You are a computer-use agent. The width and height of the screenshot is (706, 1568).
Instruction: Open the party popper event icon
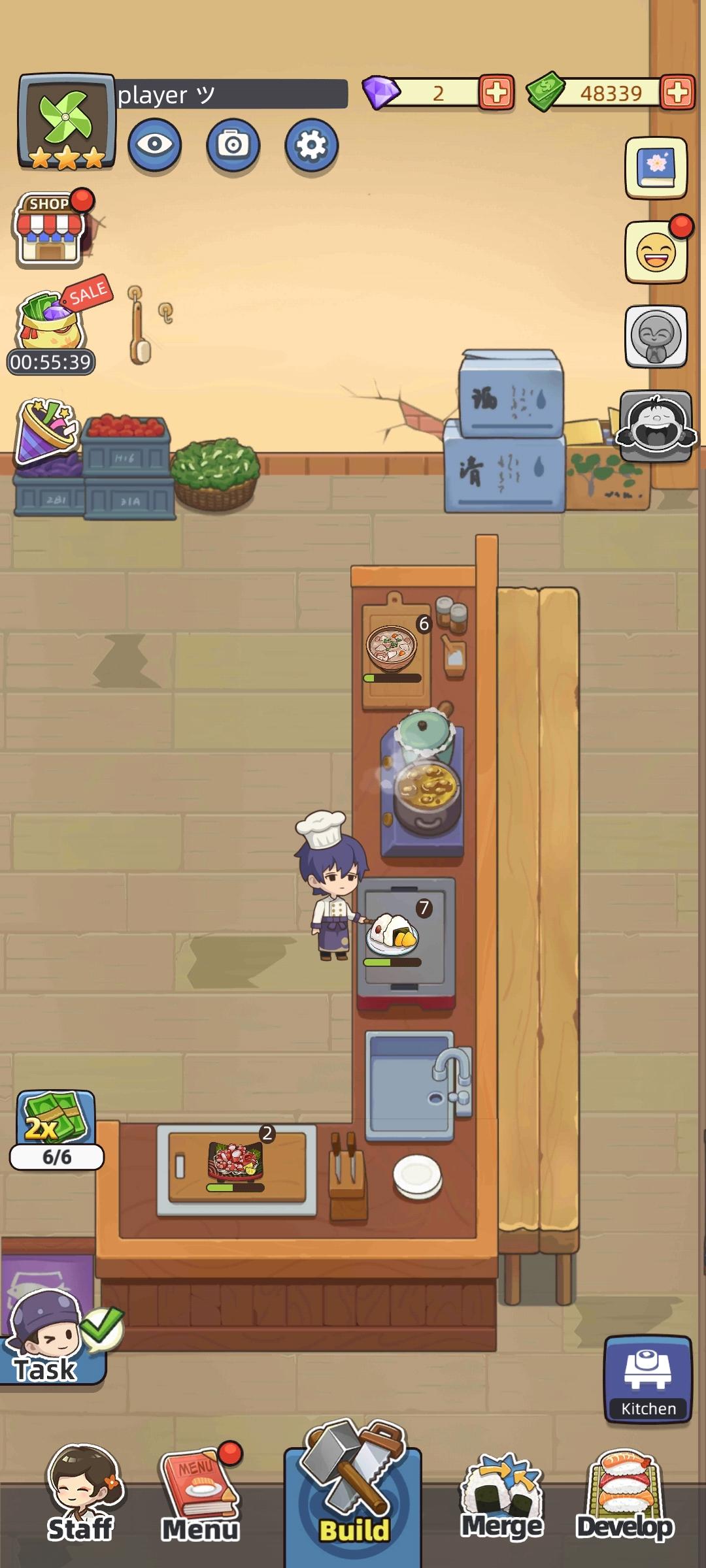47,430
